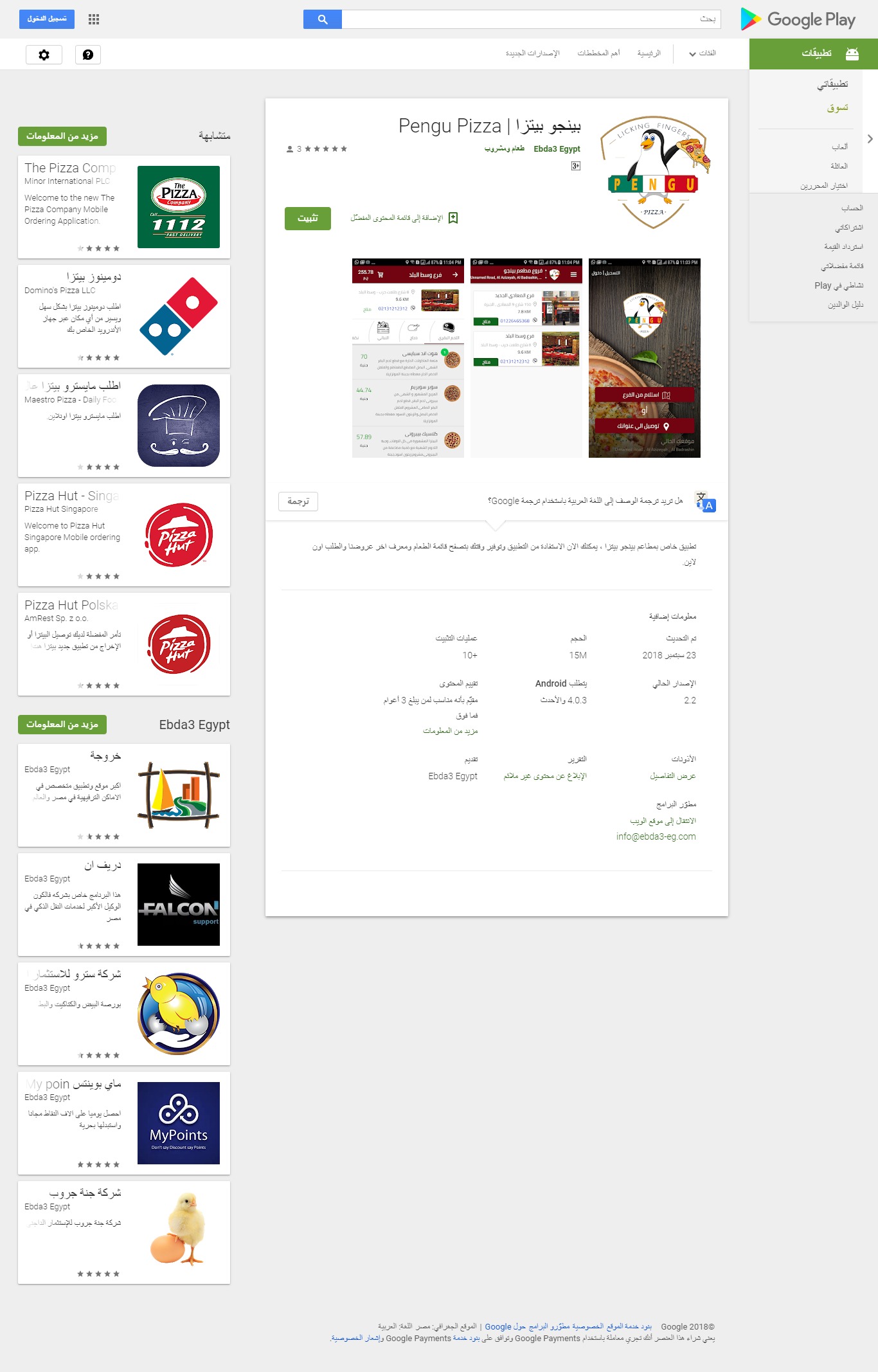Translate the description with Google

tap(298, 501)
